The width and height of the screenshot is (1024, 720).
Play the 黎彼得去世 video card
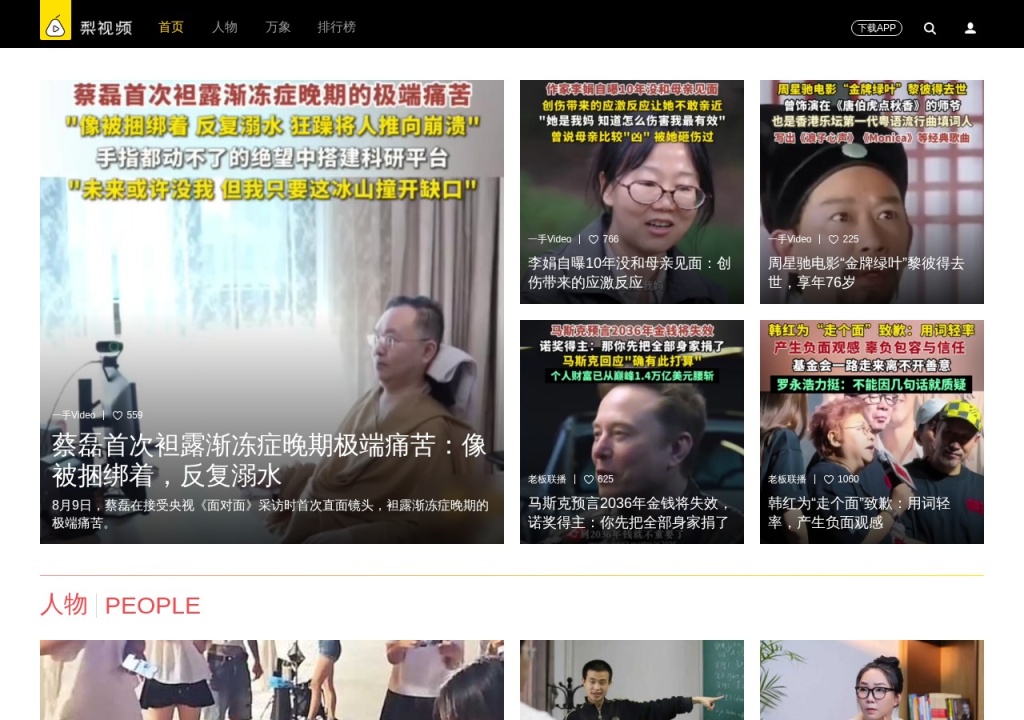click(x=872, y=192)
